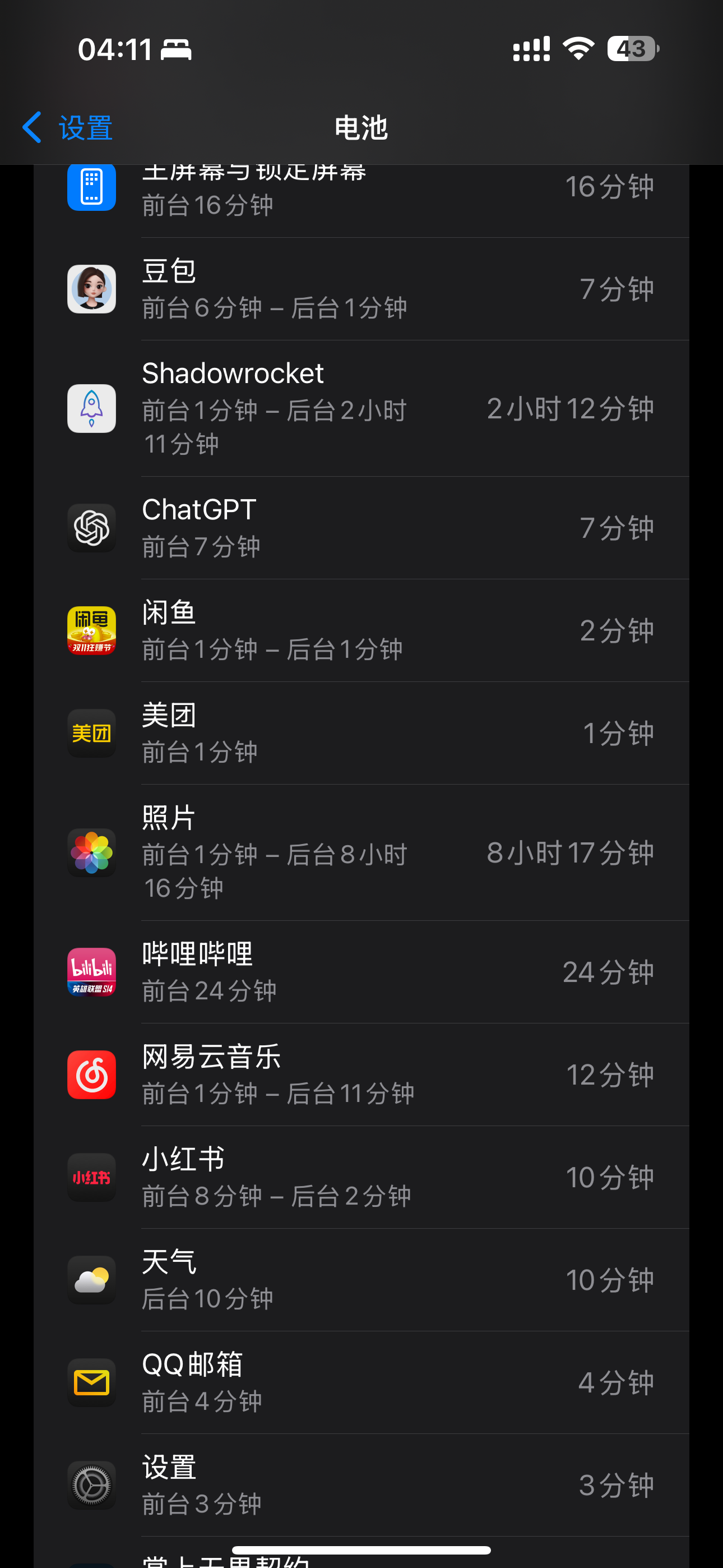Tap the 美团 usage row

coord(361,734)
